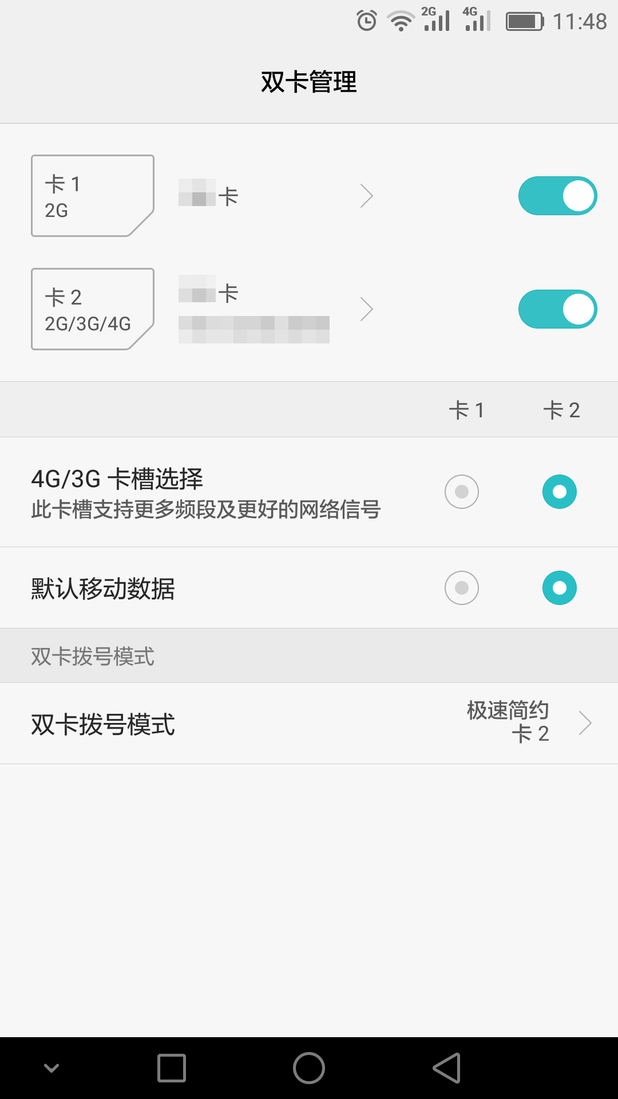Go back with the system back button

(446, 1068)
